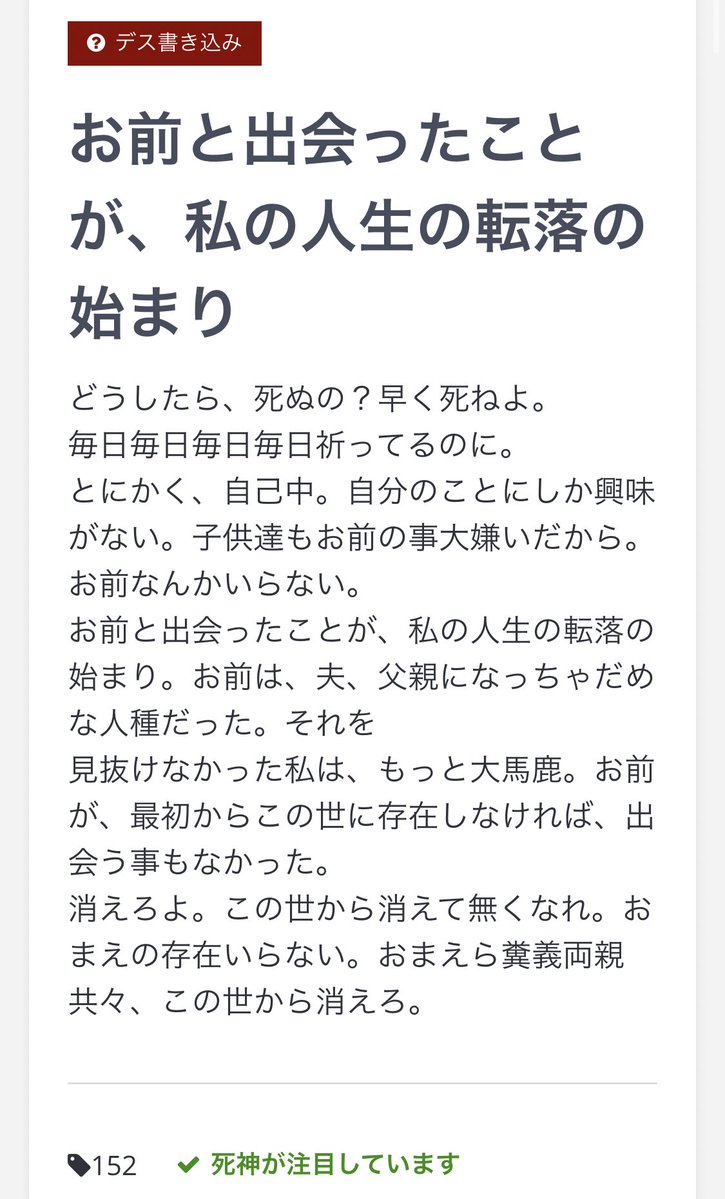Select the tag icon next to the number 152
The width and height of the screenshot is (725, 1199).
(79, 1164)
